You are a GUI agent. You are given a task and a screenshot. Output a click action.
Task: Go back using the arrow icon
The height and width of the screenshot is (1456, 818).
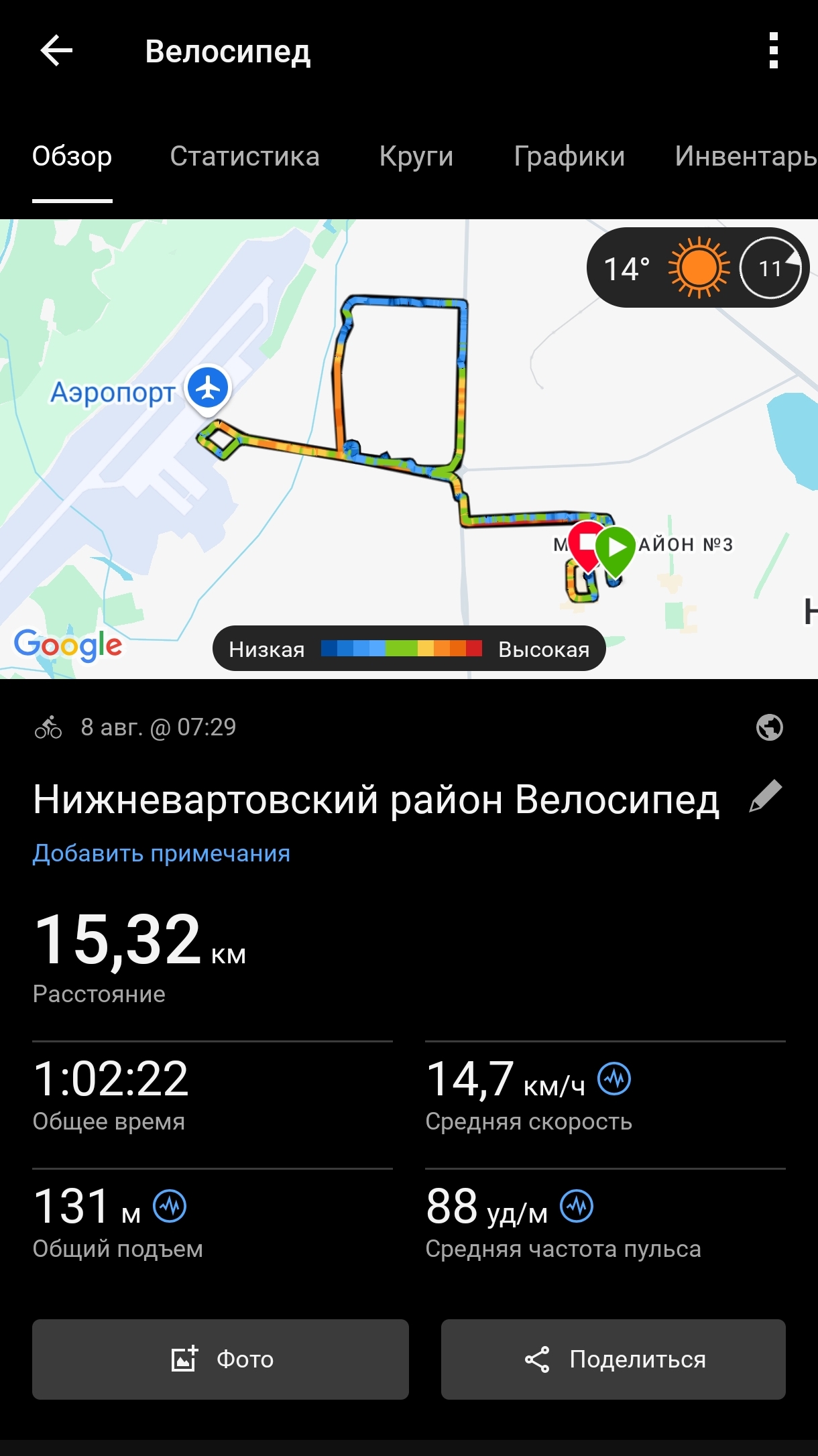tap(56, 51)
